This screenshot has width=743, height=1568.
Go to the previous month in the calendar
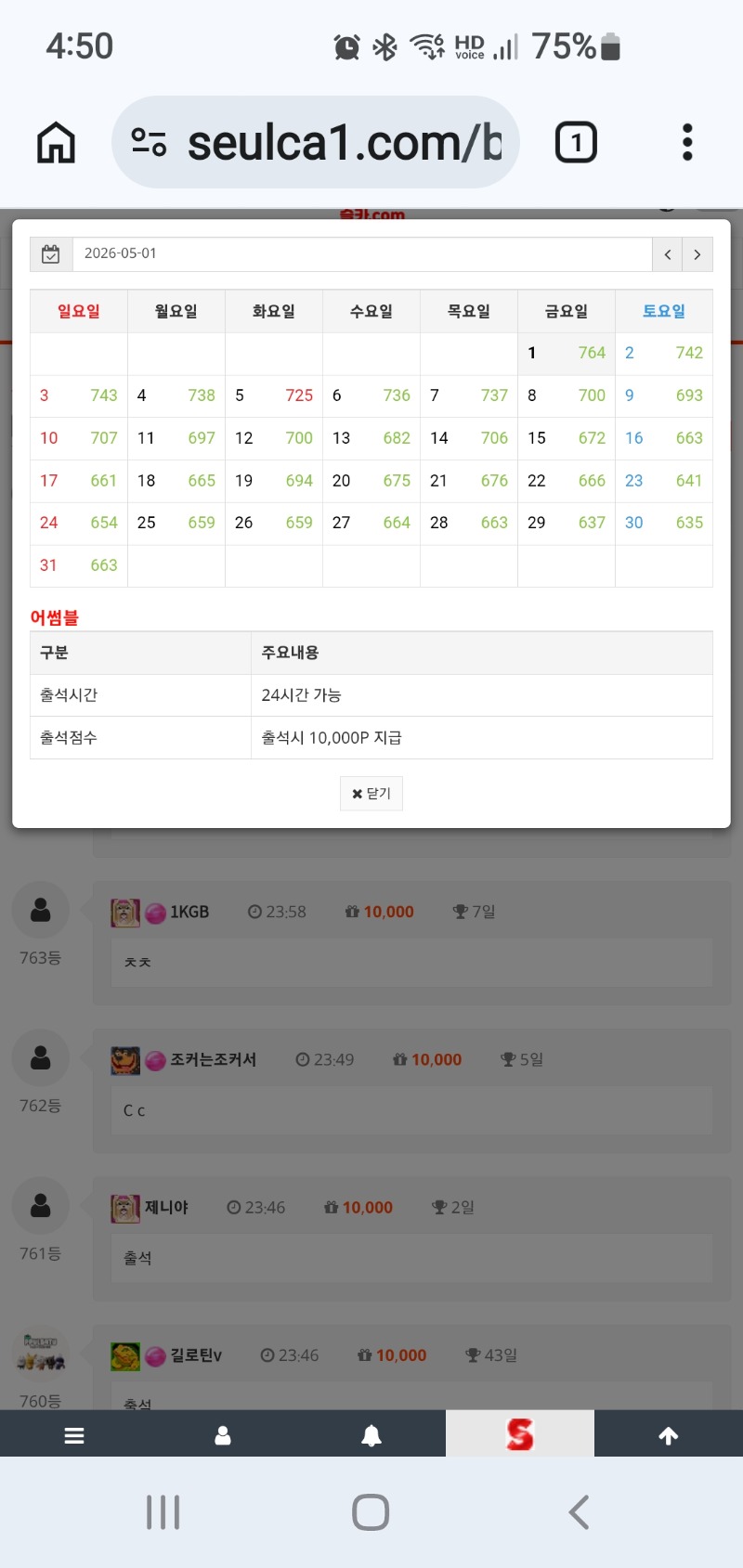pos(667,254)
